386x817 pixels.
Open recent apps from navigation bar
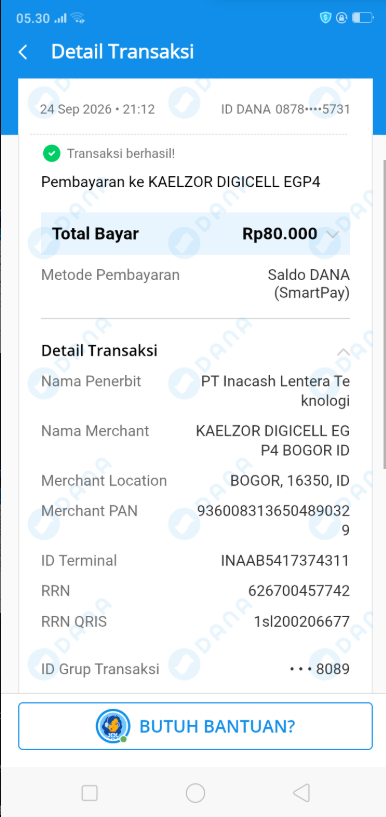point(90,793)
